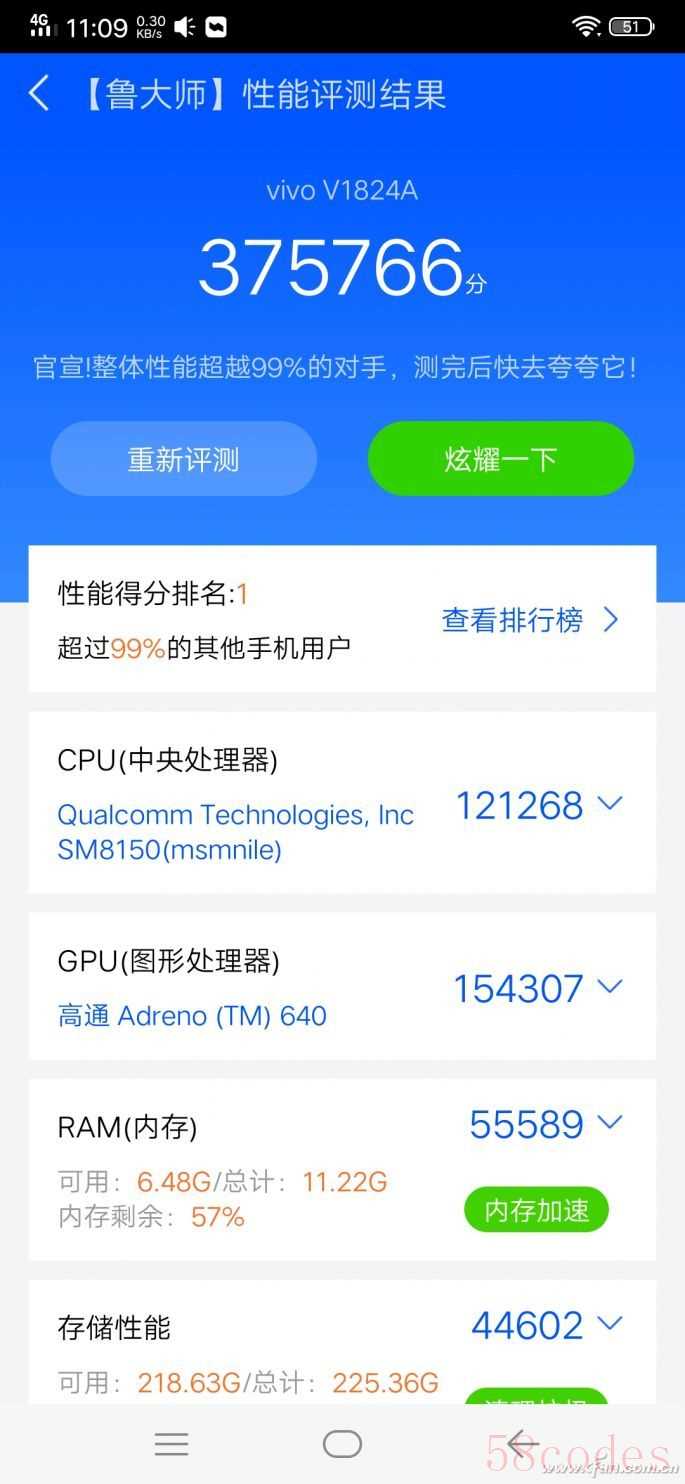Tap the green 炫耀一下 button
The image size is (685, 1484).
point(501,459)
